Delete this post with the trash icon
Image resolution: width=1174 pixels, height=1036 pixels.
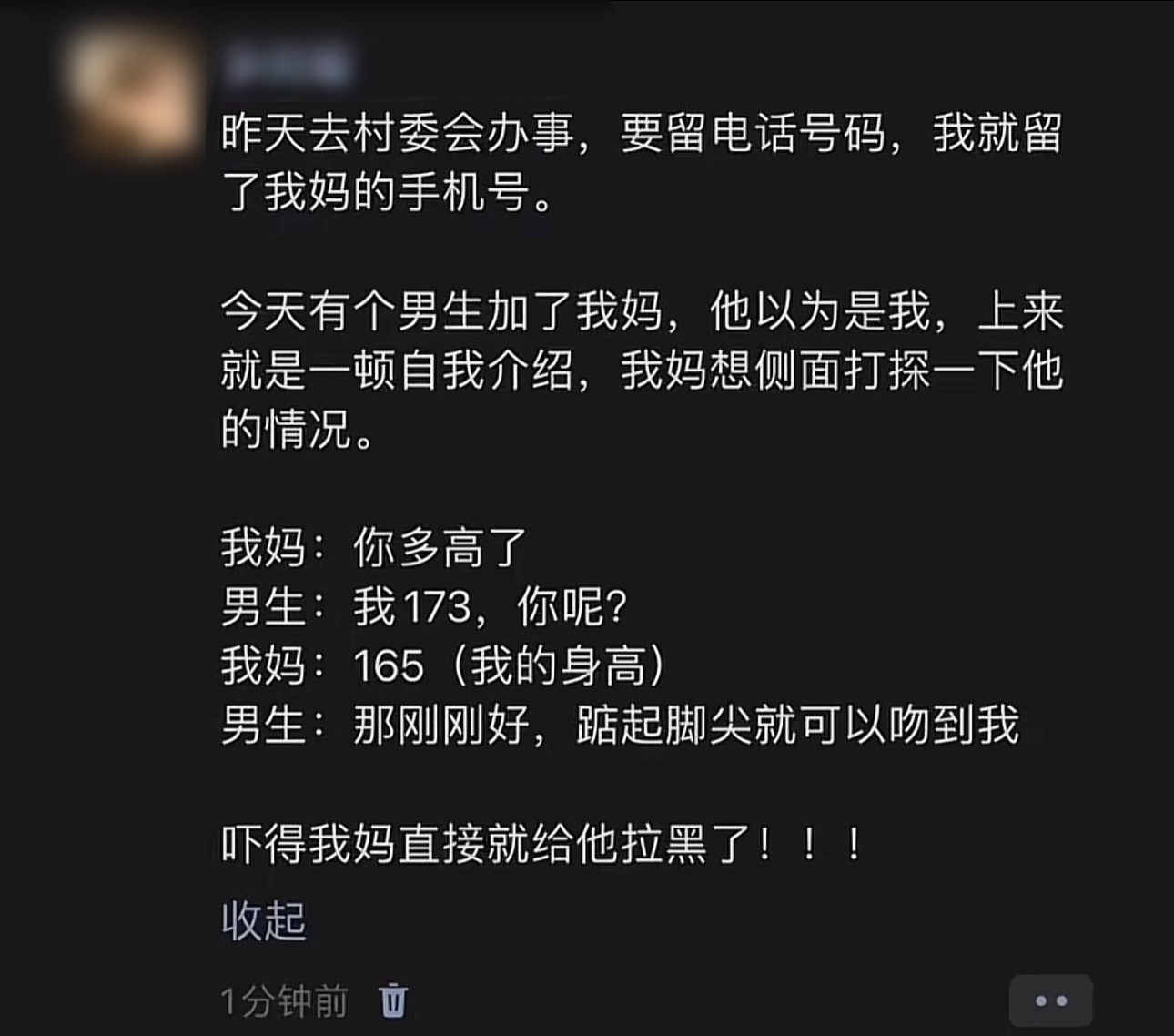(393, 1000)
